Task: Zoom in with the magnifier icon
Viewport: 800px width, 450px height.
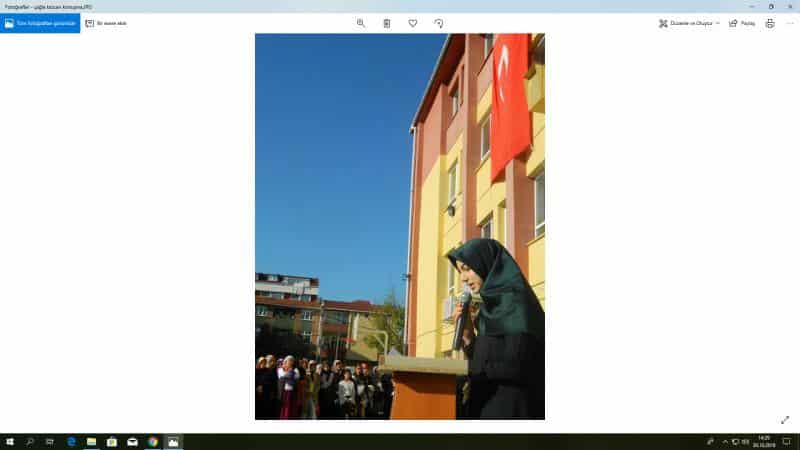Action: coord(361,23)
